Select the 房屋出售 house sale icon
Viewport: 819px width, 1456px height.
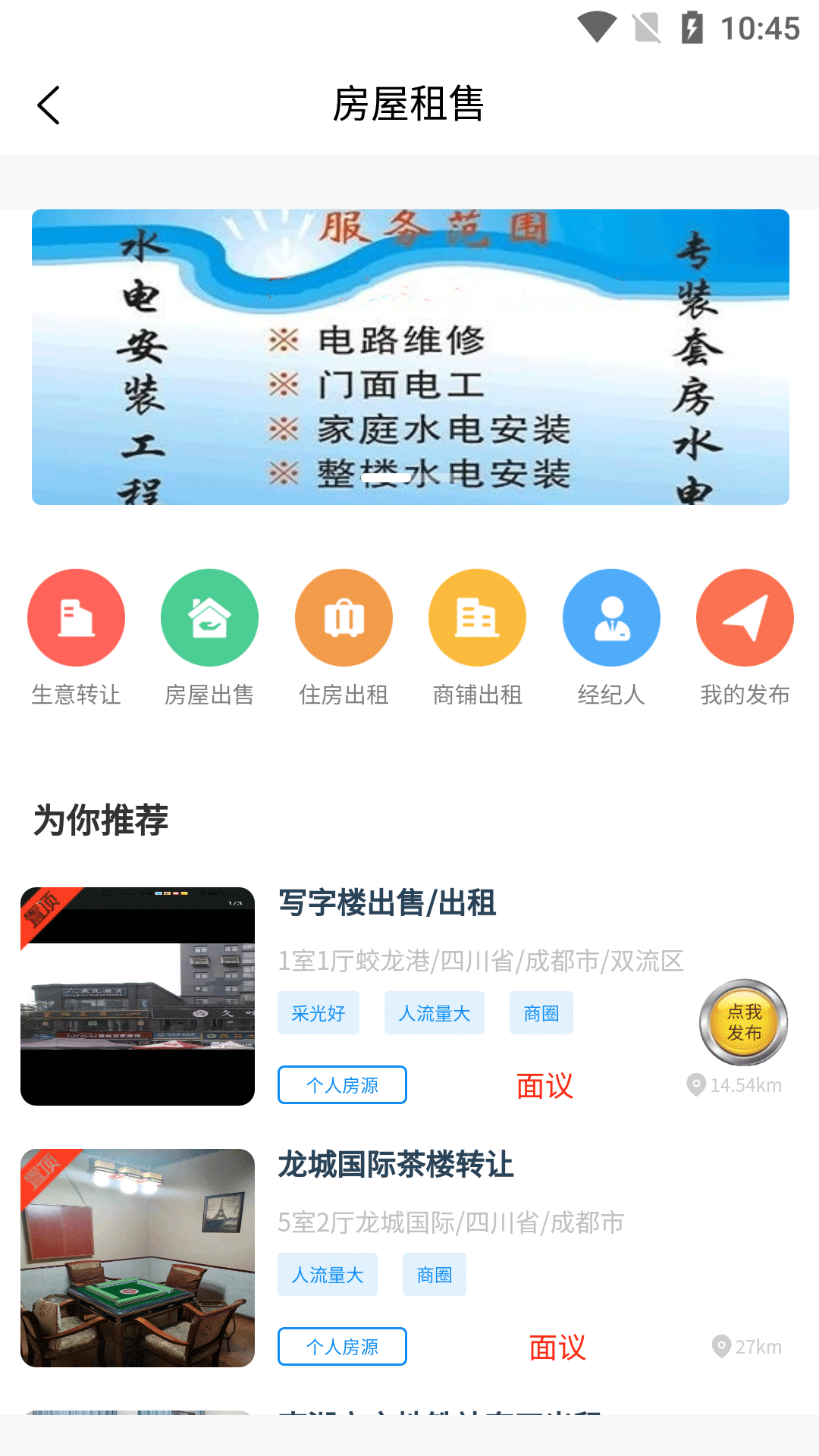coord(209,617)
